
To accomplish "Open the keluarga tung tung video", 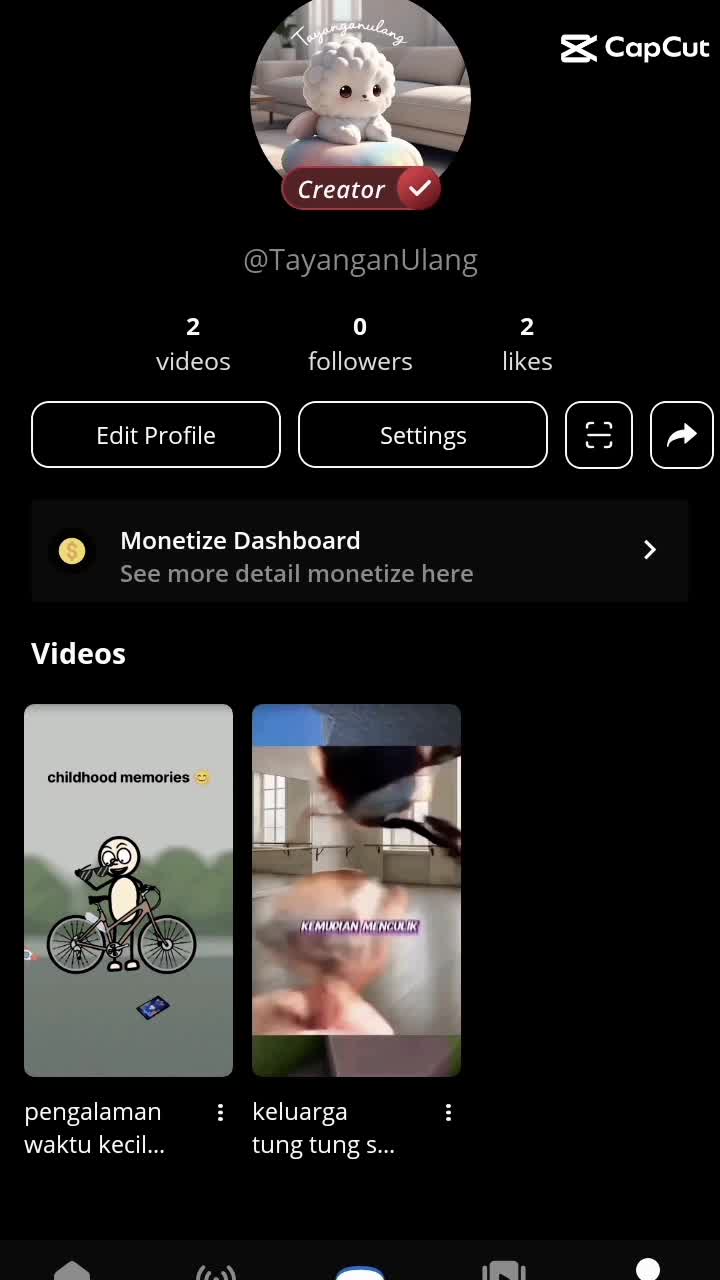I will coord(356,890).
